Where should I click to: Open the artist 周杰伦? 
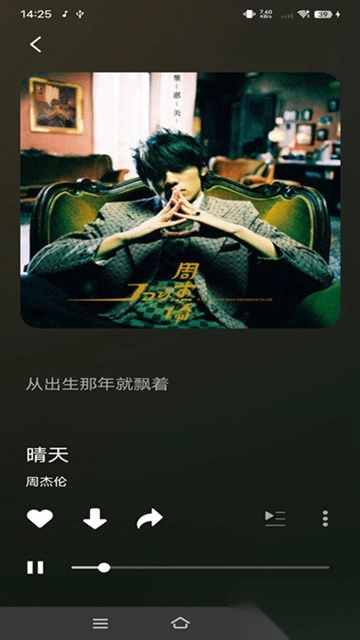click(x=46, y=482)
